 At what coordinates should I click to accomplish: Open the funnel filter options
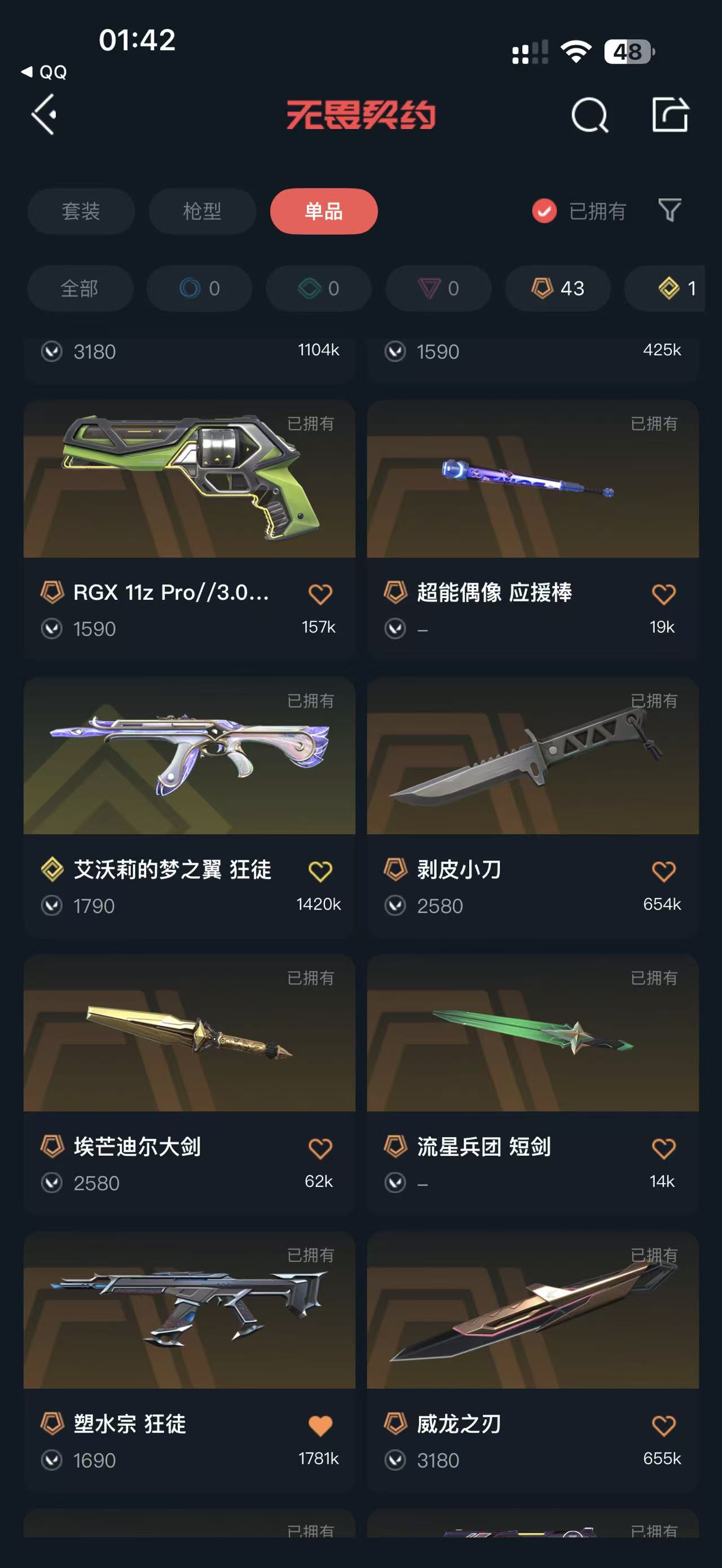point(670,211)
